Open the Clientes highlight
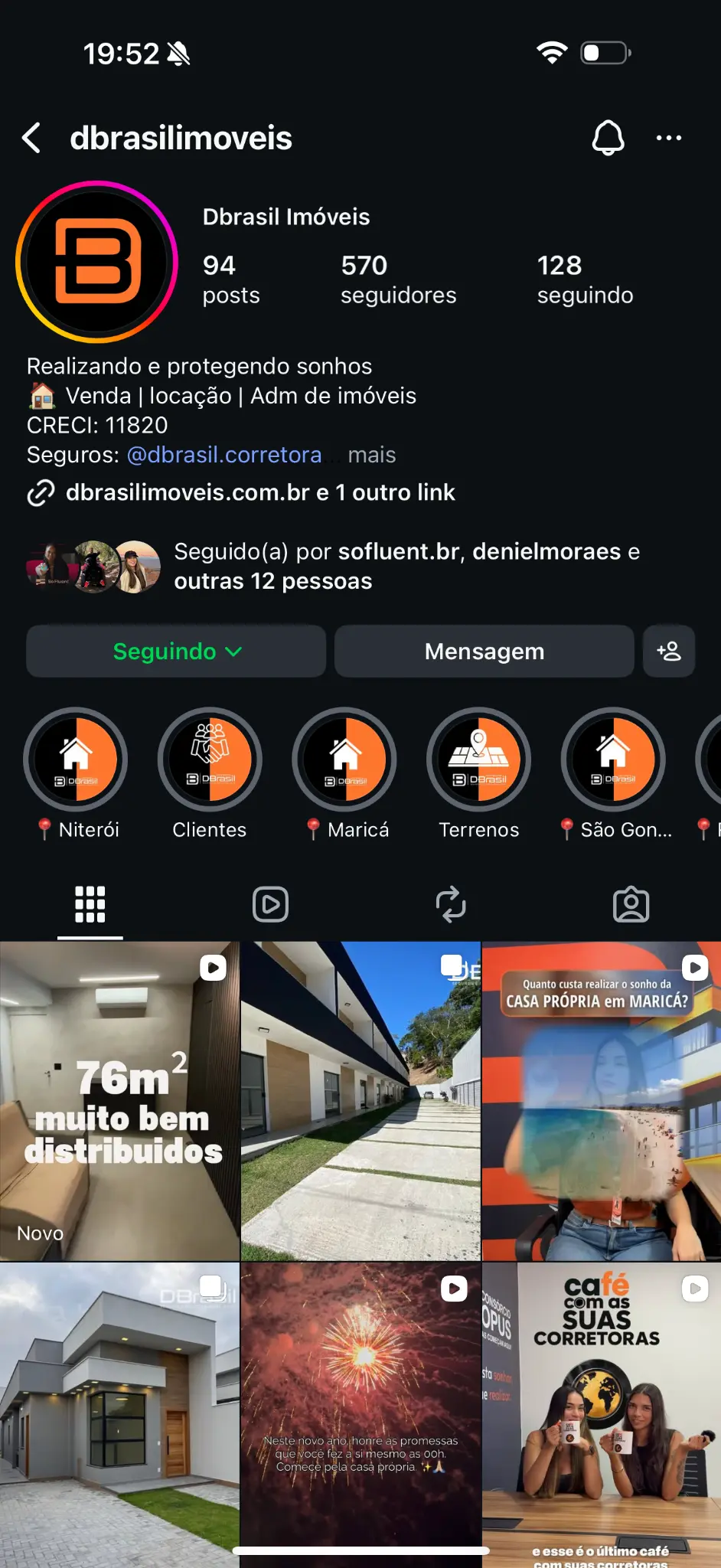The image size is (721, 1568). [x=210, y=759]
